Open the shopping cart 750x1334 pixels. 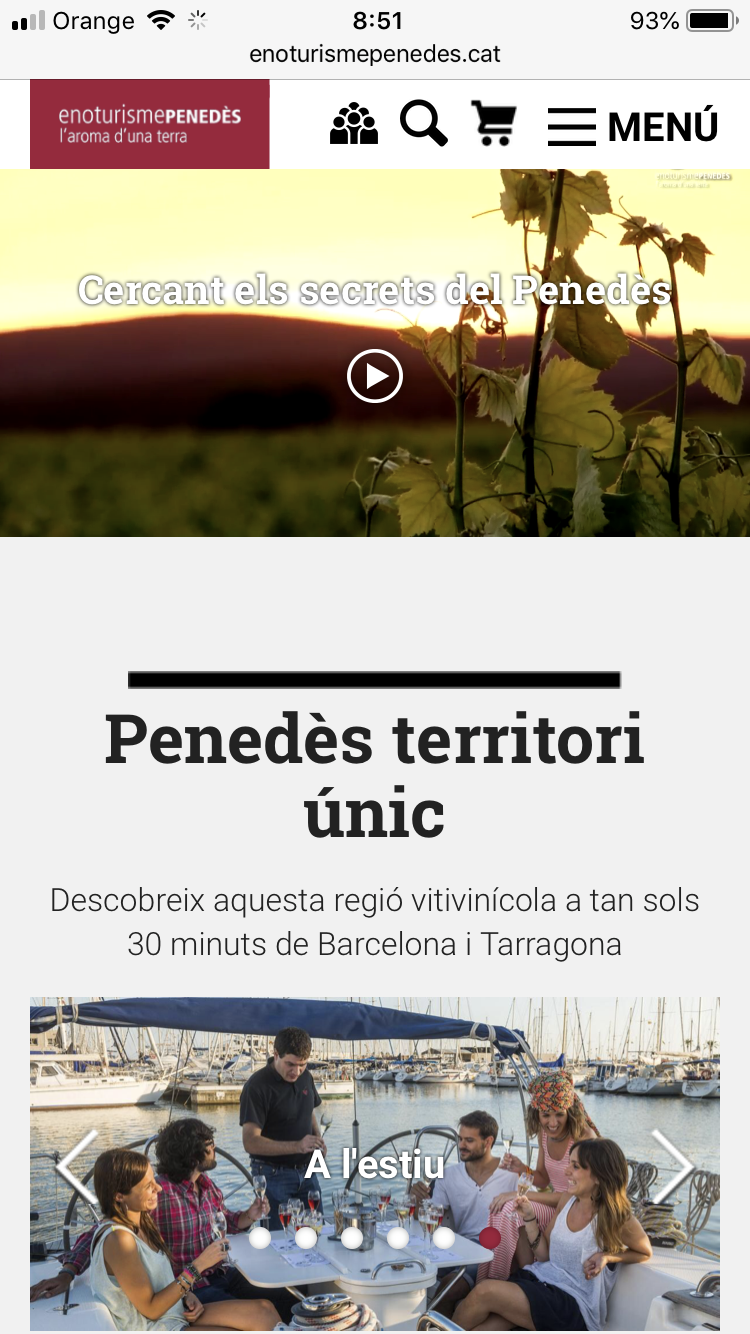494,125
